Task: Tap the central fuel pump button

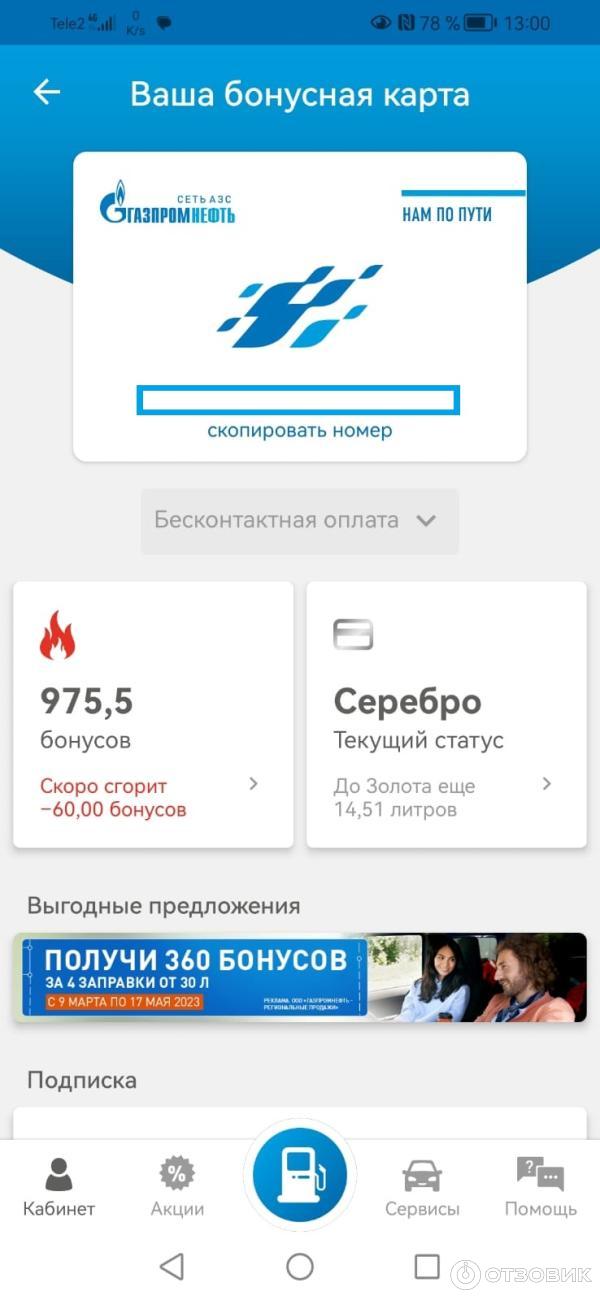Action: [x=300, y=1174]
